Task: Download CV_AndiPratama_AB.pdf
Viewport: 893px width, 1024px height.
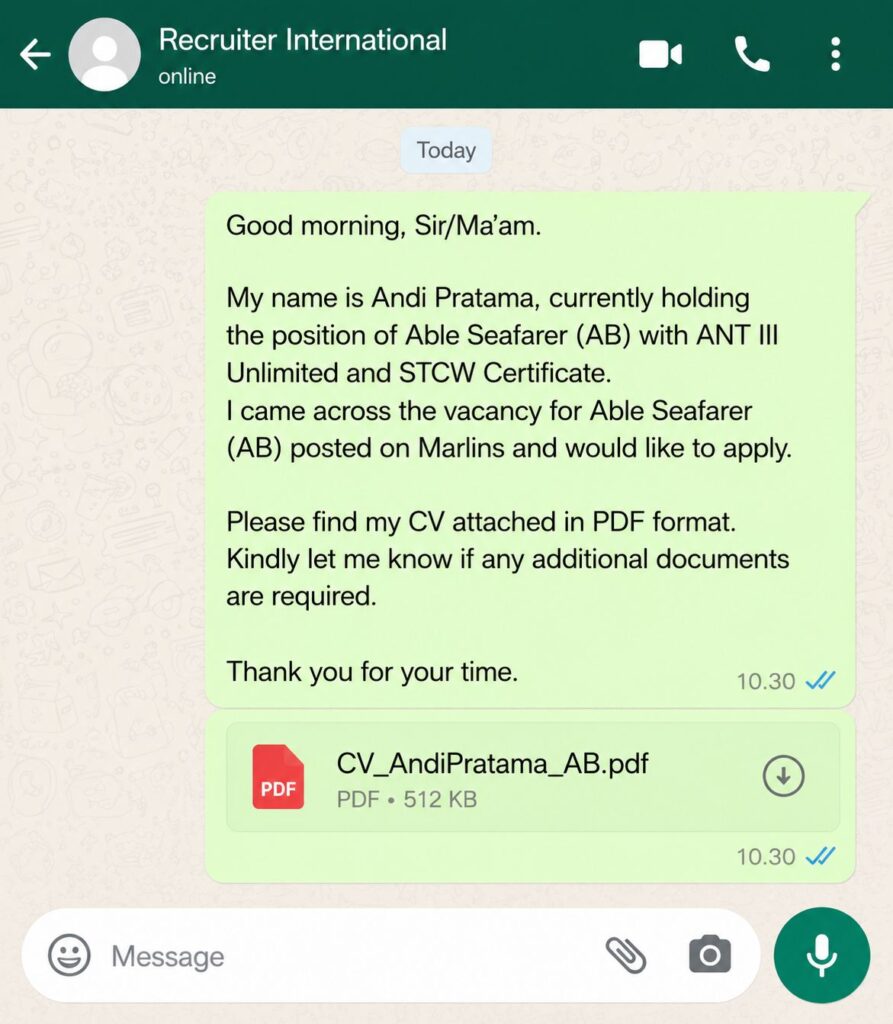Action: tap(783, 776)
